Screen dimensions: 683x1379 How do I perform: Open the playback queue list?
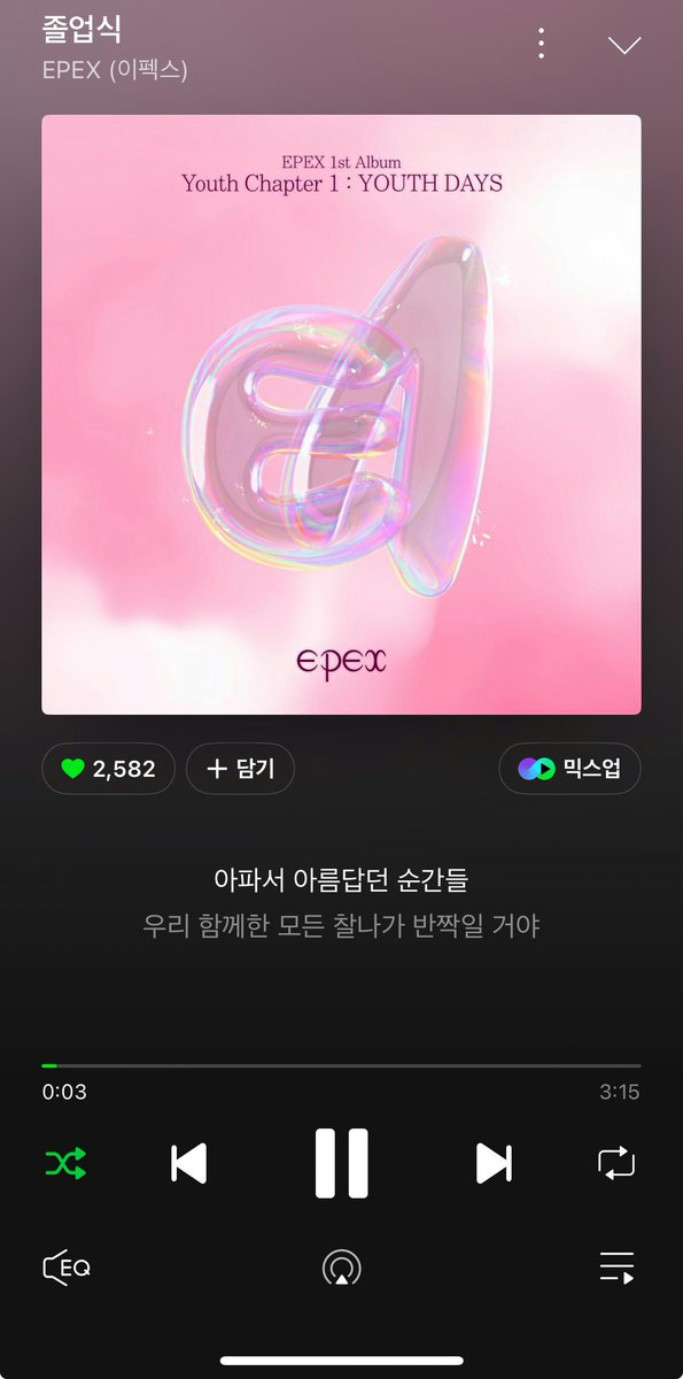[x=616, y=1268]
